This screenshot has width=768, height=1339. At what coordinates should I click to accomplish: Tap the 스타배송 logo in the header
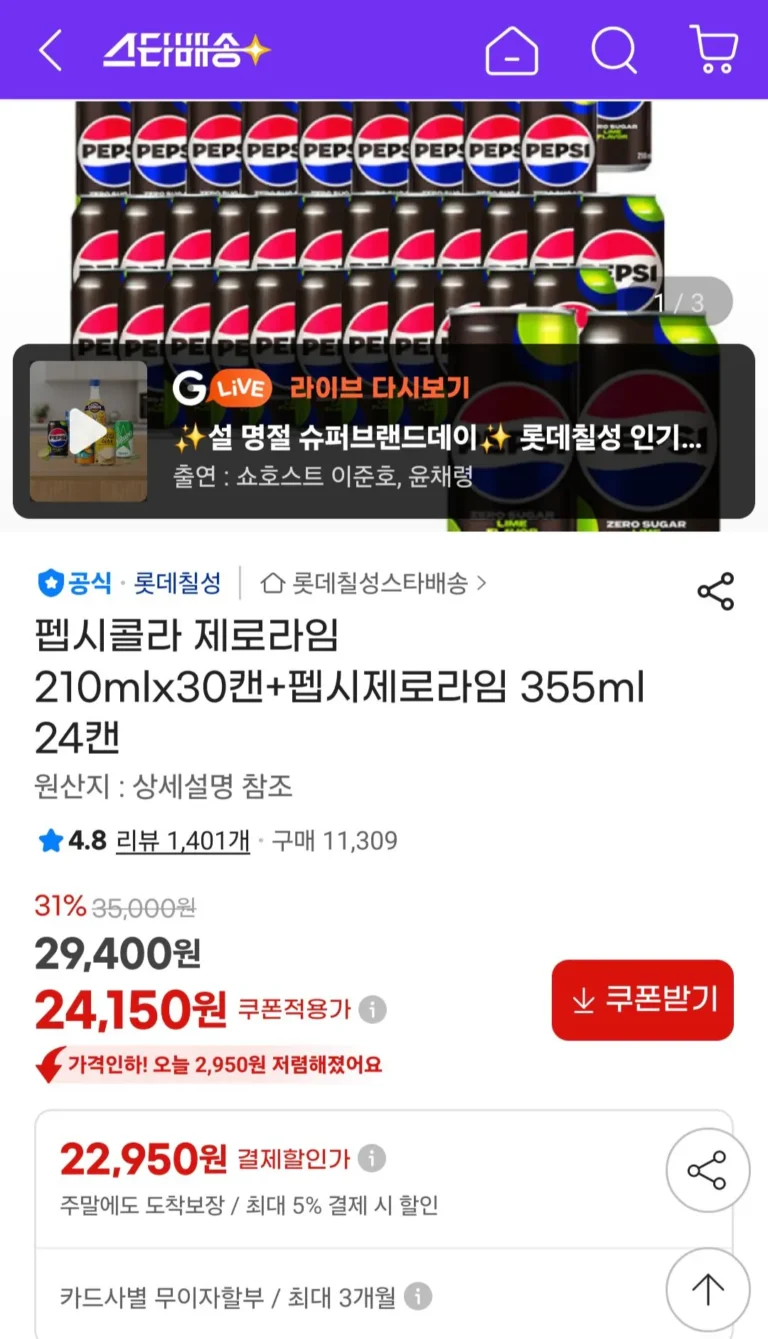pos(186,50)
